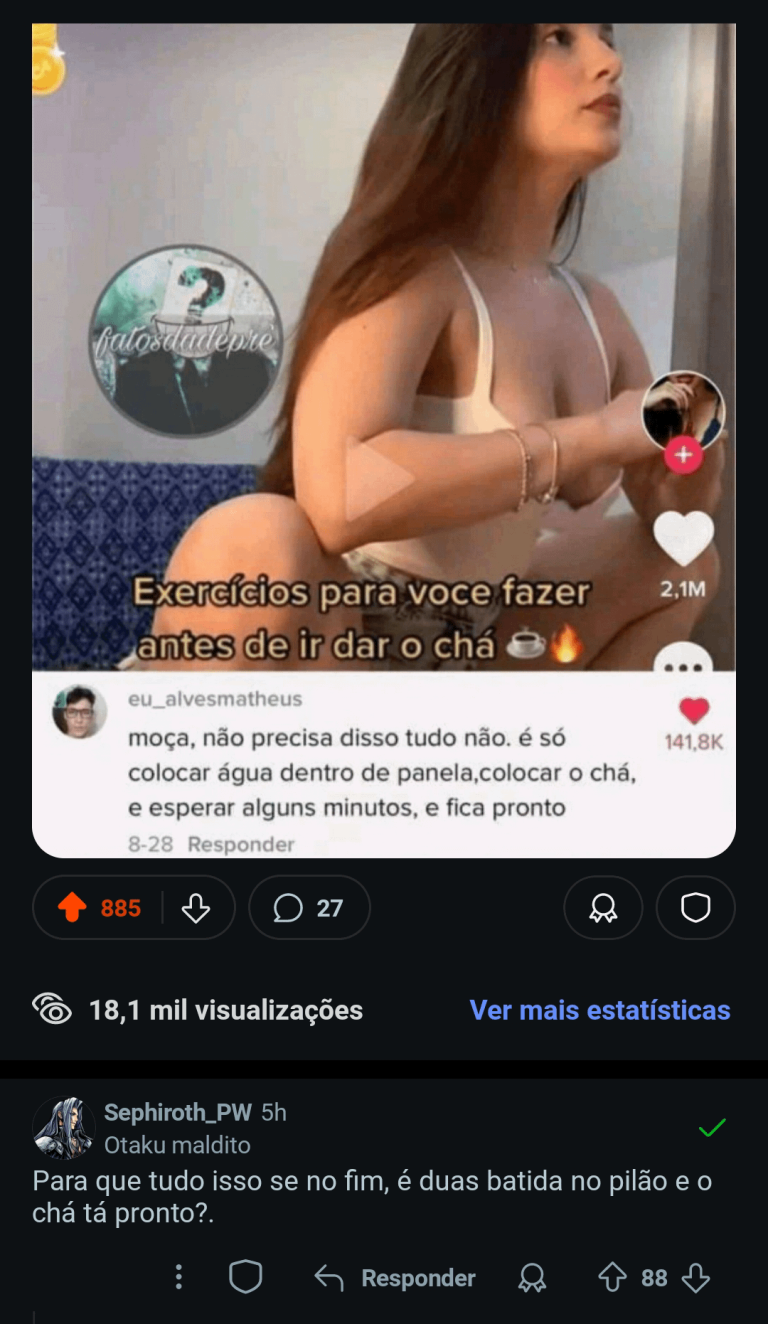Tap Responder under Sephiroth_PW's comment
The image size is (768, 1324).
pyautogui.click(x=396, y=1278)
